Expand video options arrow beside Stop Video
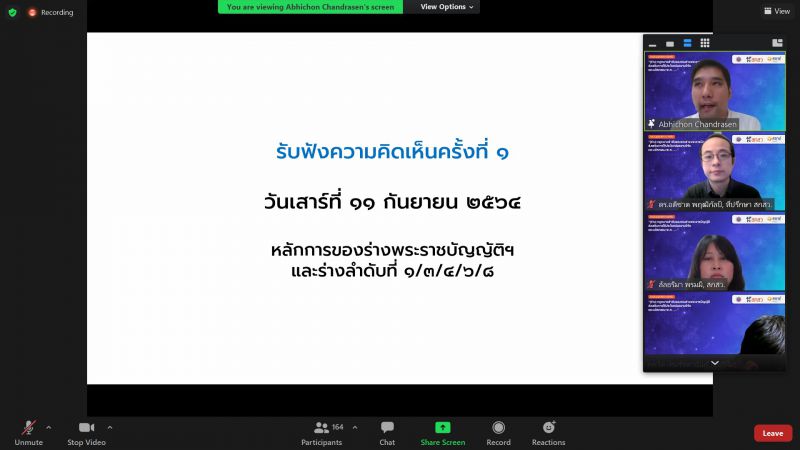Image resolution: width=800 pixels, height=450 pixels. click(x=109, y=427)
